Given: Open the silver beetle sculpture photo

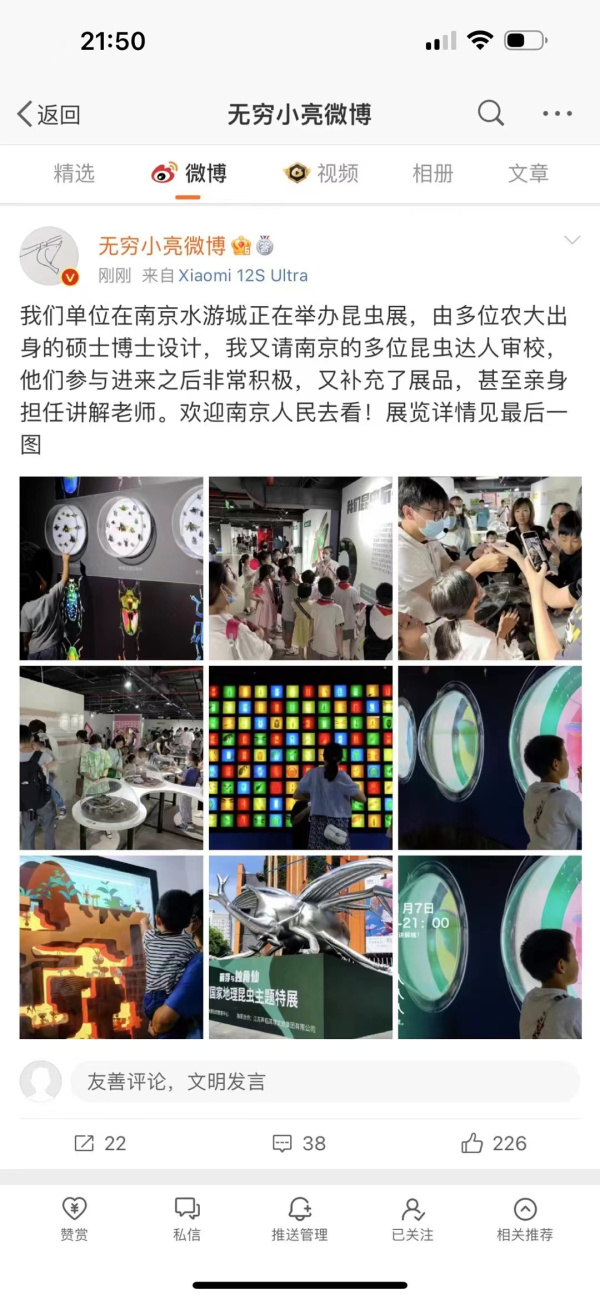Looking at the screenshot, I should point(300,947).
